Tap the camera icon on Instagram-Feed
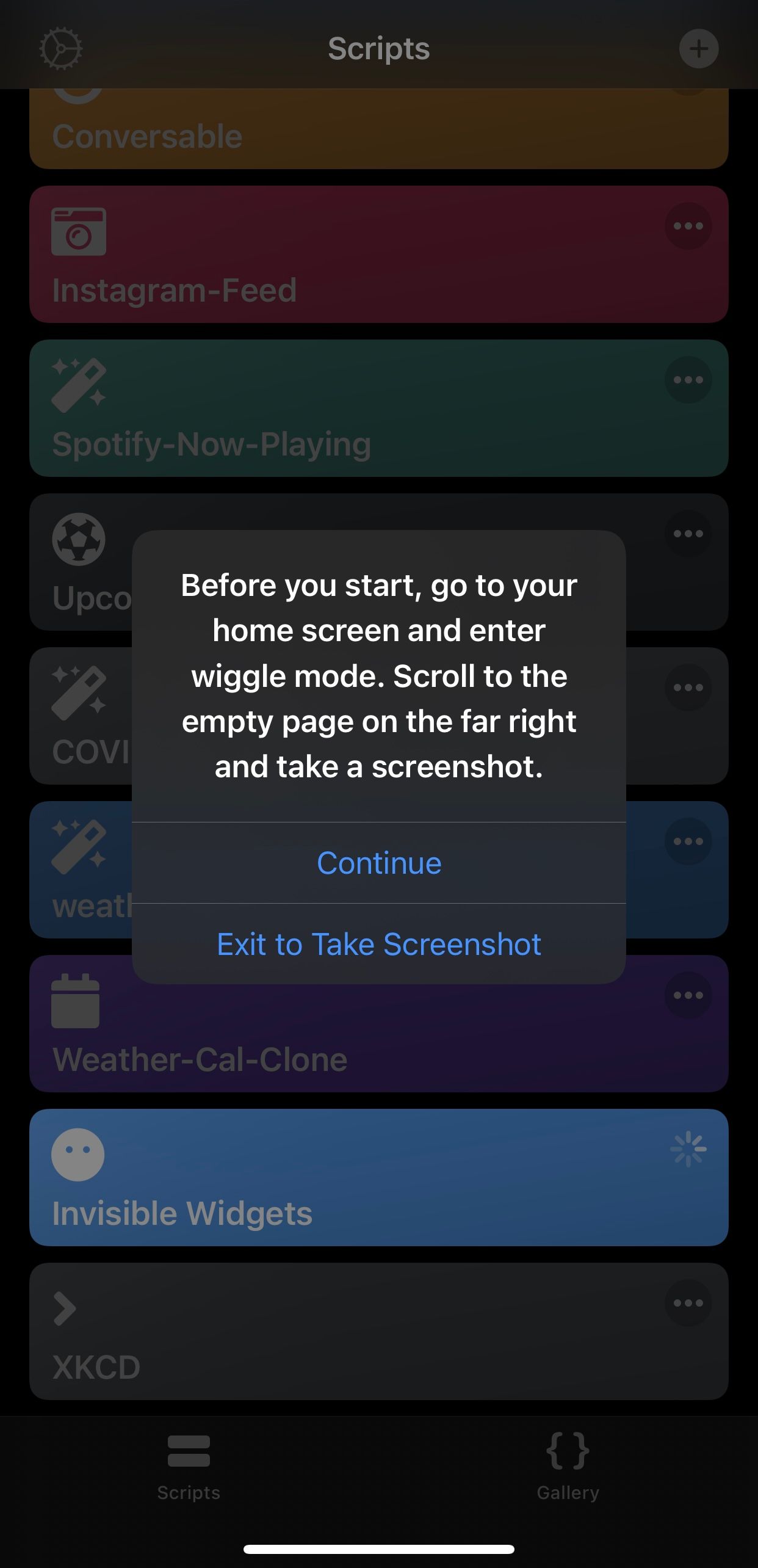 (78, 231)
